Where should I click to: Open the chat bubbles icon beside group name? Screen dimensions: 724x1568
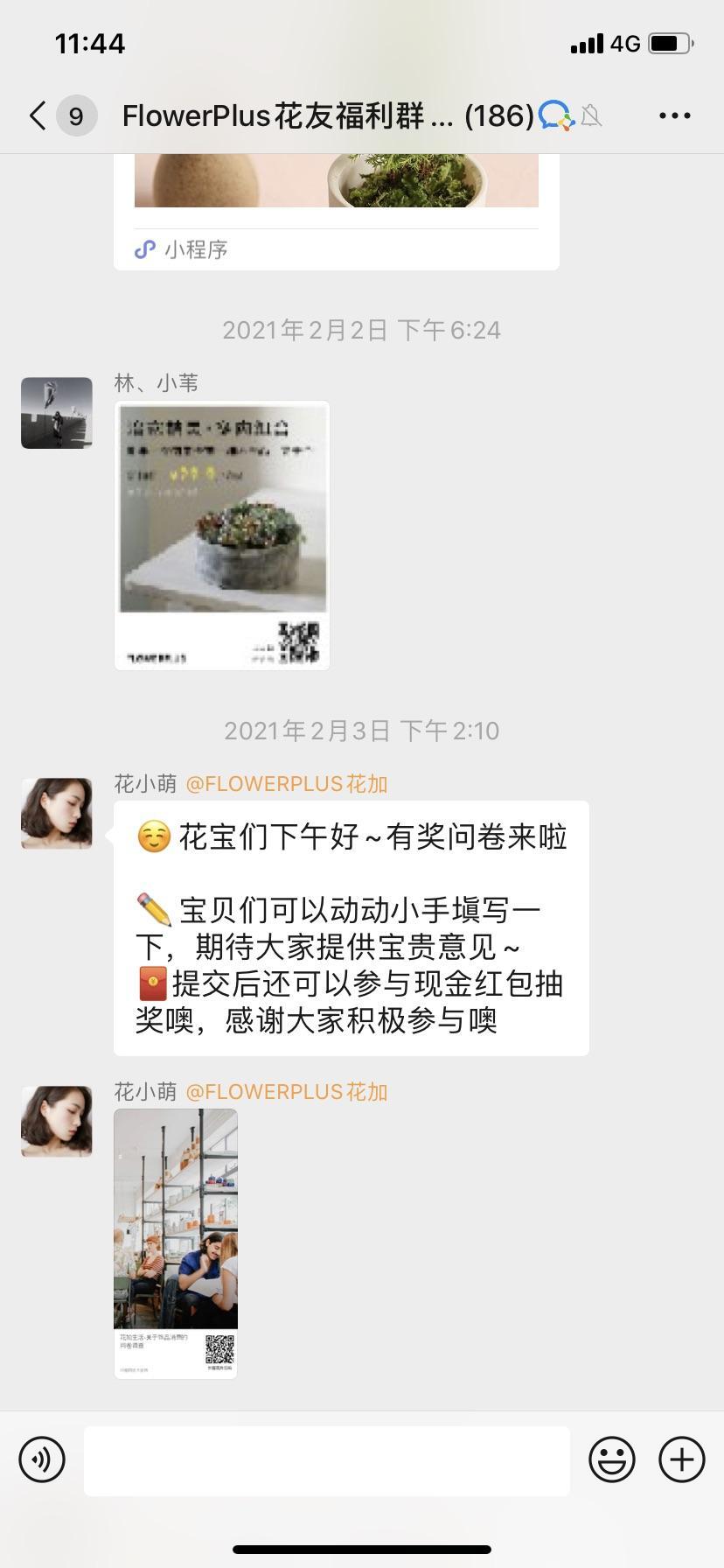tap(553, 115)
